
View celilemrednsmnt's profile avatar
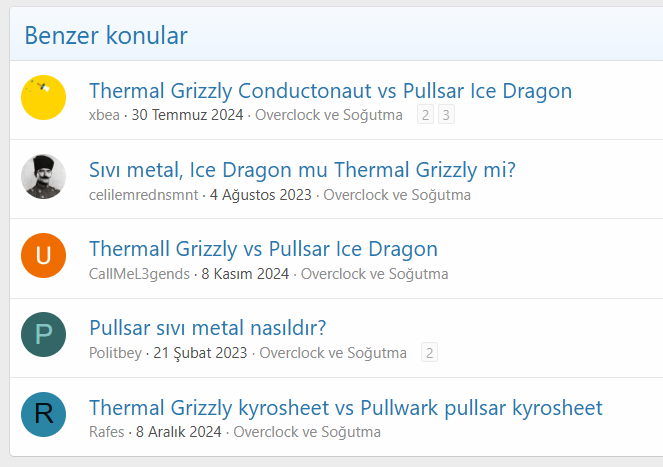point(44,177)
